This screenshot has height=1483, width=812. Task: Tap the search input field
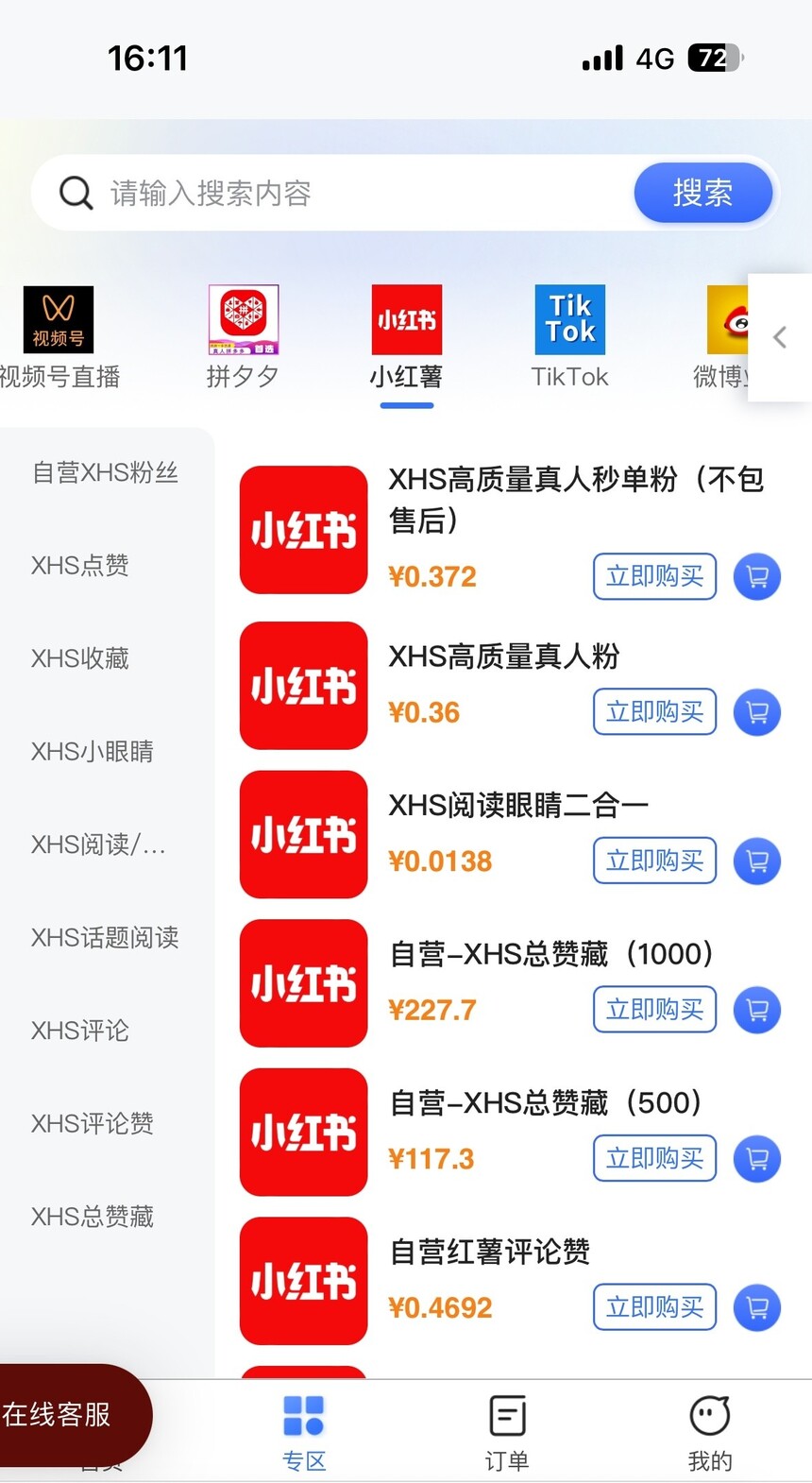pyautogui.click(x=368, y=194)
